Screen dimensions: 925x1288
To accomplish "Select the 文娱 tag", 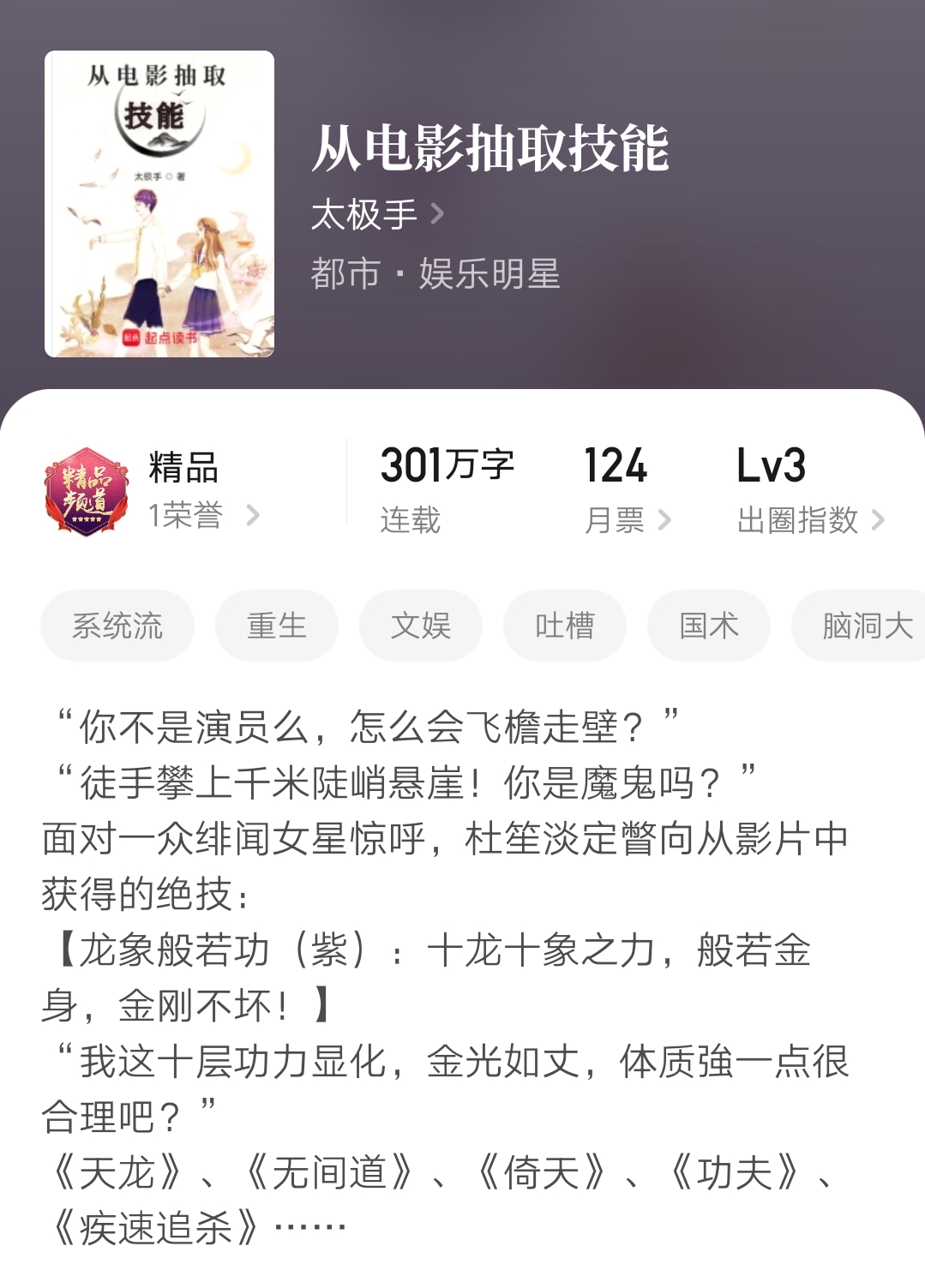I will coord(420,626).
